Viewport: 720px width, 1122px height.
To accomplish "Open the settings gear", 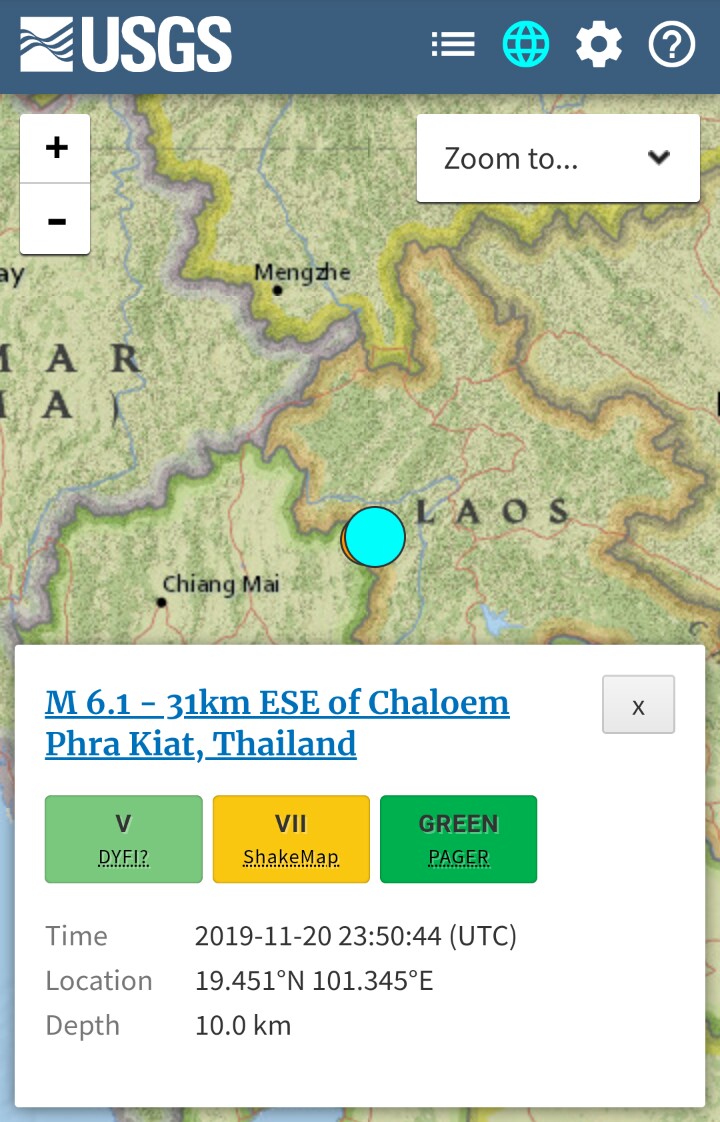I will click(x=599, y=44).
